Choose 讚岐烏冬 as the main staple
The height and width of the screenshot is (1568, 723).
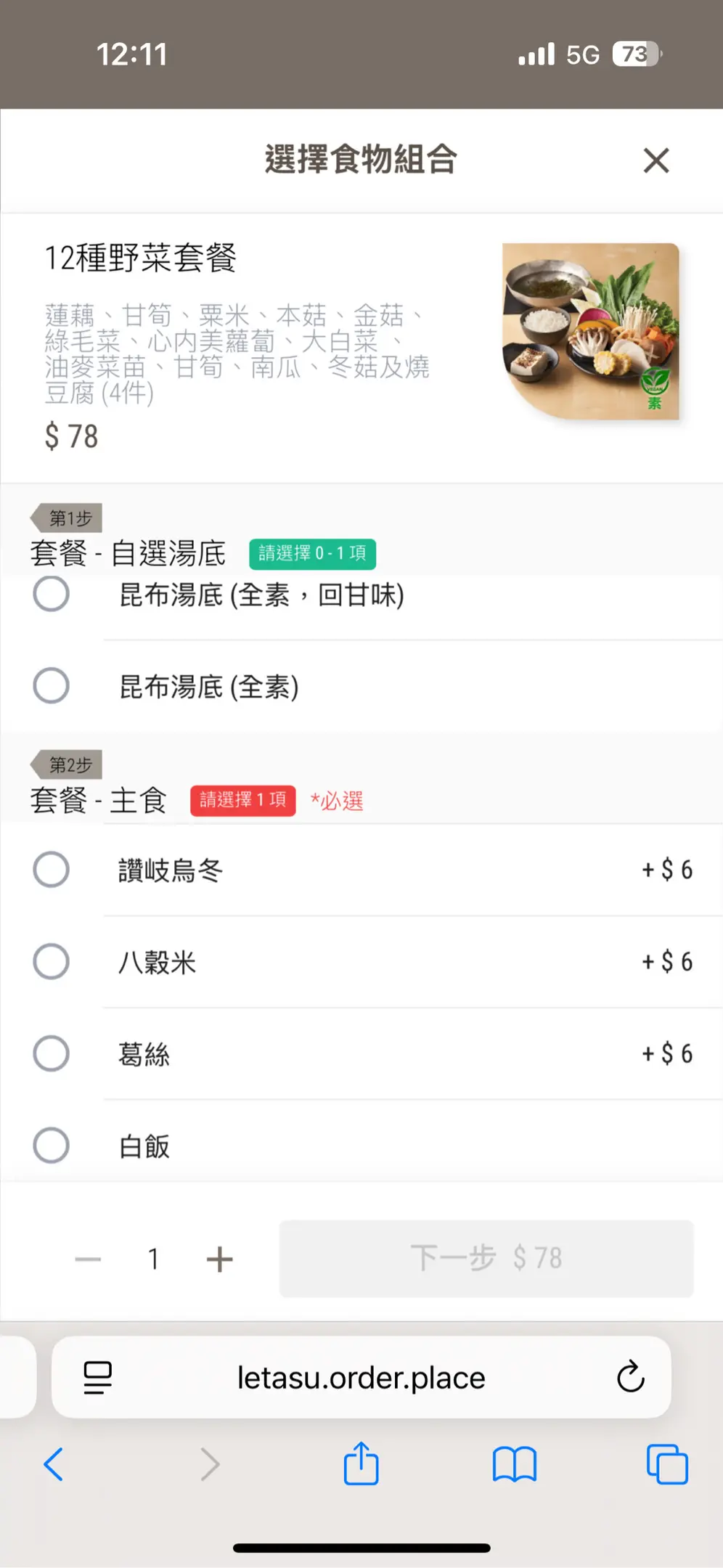click(x=52, y=870)
